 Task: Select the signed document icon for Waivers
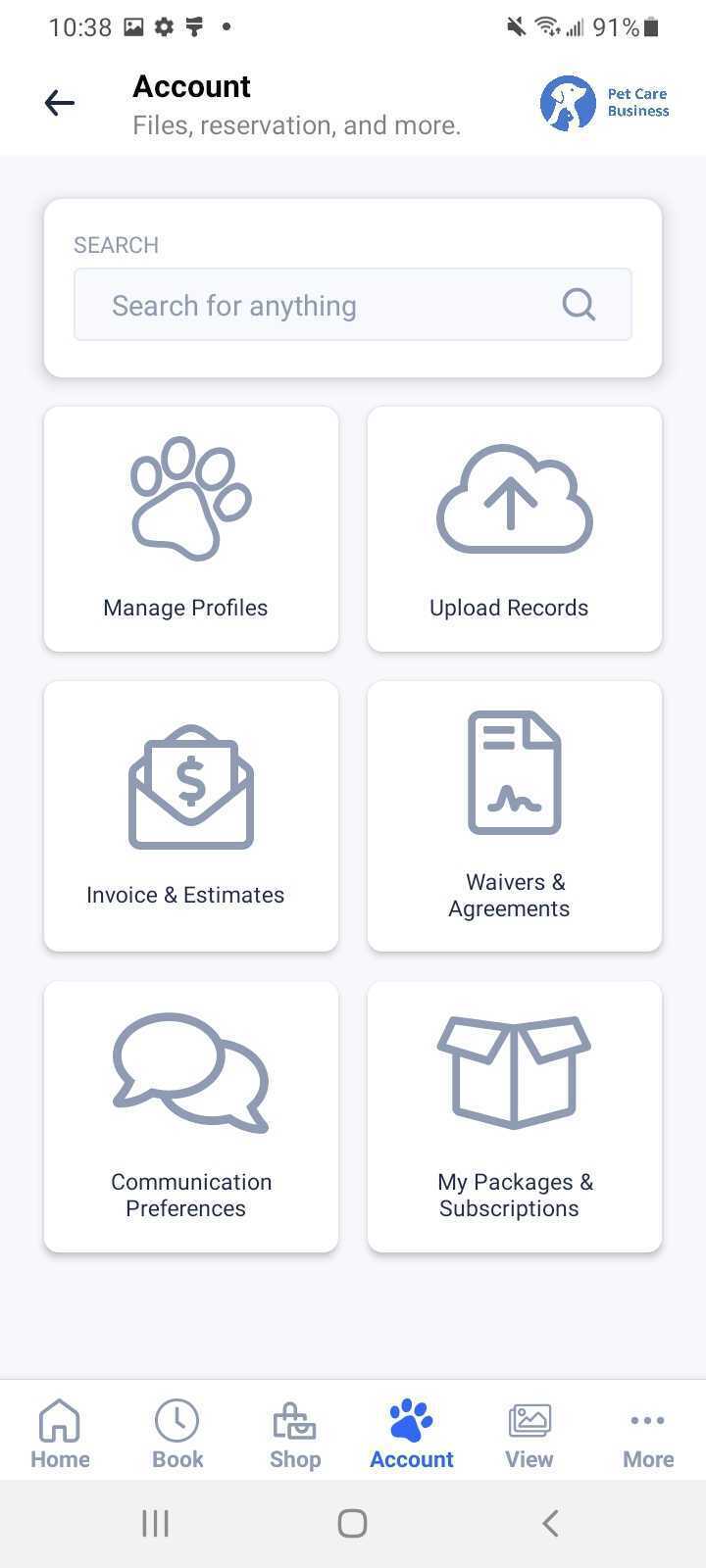(514, 772)
